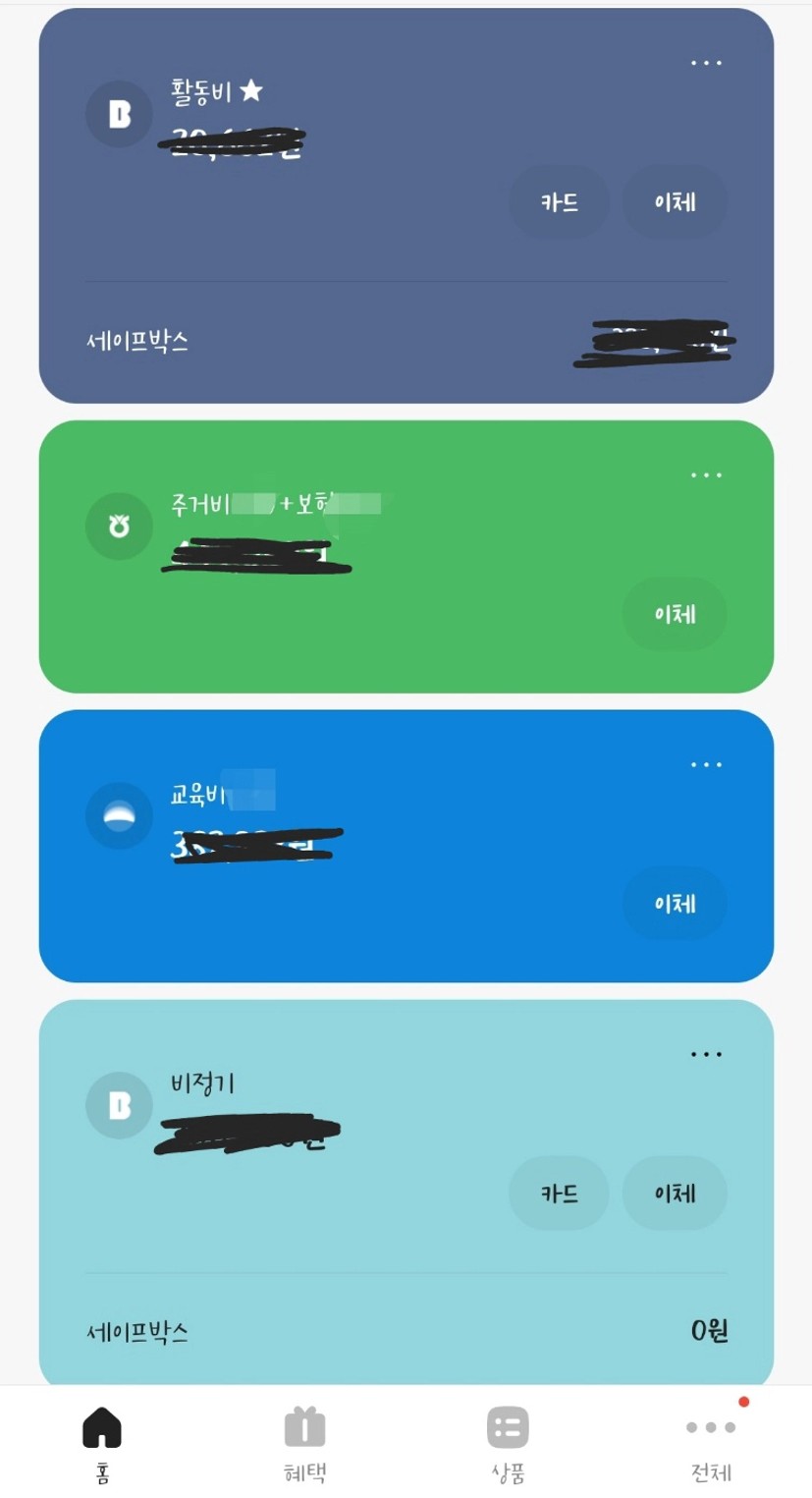The height and width of the screenshot is (1498, 812).
Task: Tap 이체 on the 교육비 account
Action: pyautogui.click(x=675, y=904)
